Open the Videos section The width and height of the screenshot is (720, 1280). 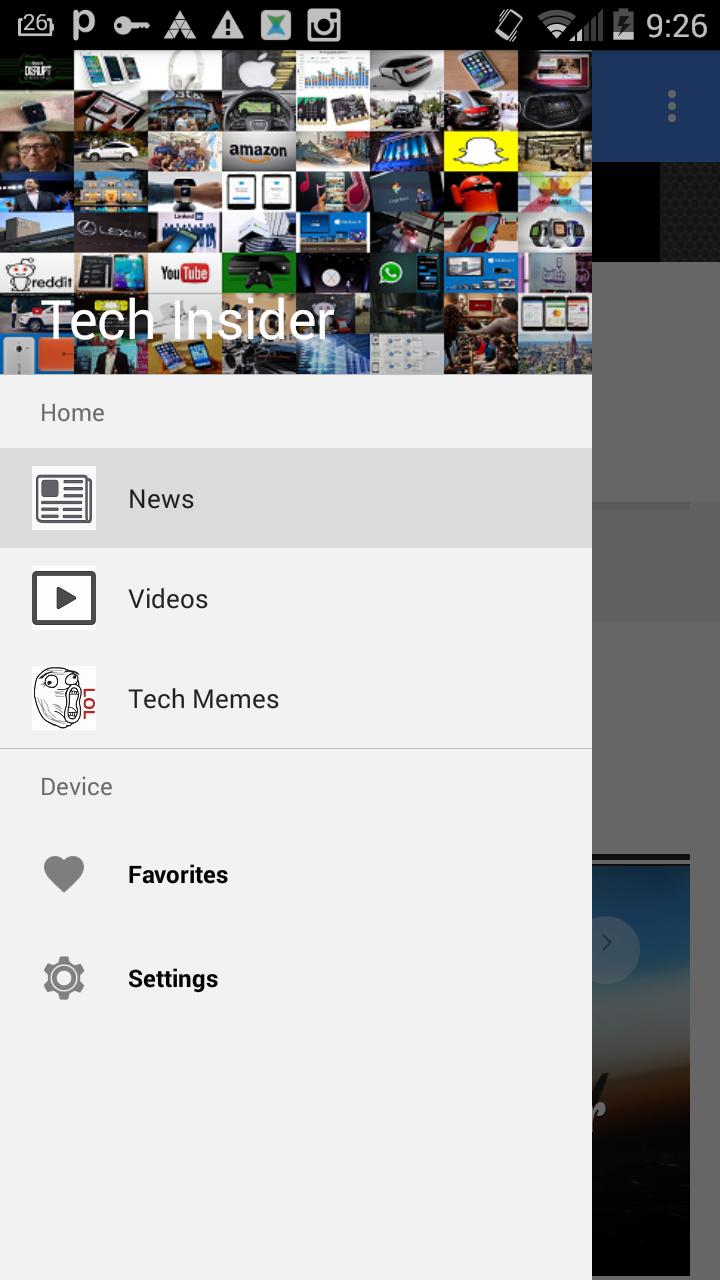(x=168, y=598)
